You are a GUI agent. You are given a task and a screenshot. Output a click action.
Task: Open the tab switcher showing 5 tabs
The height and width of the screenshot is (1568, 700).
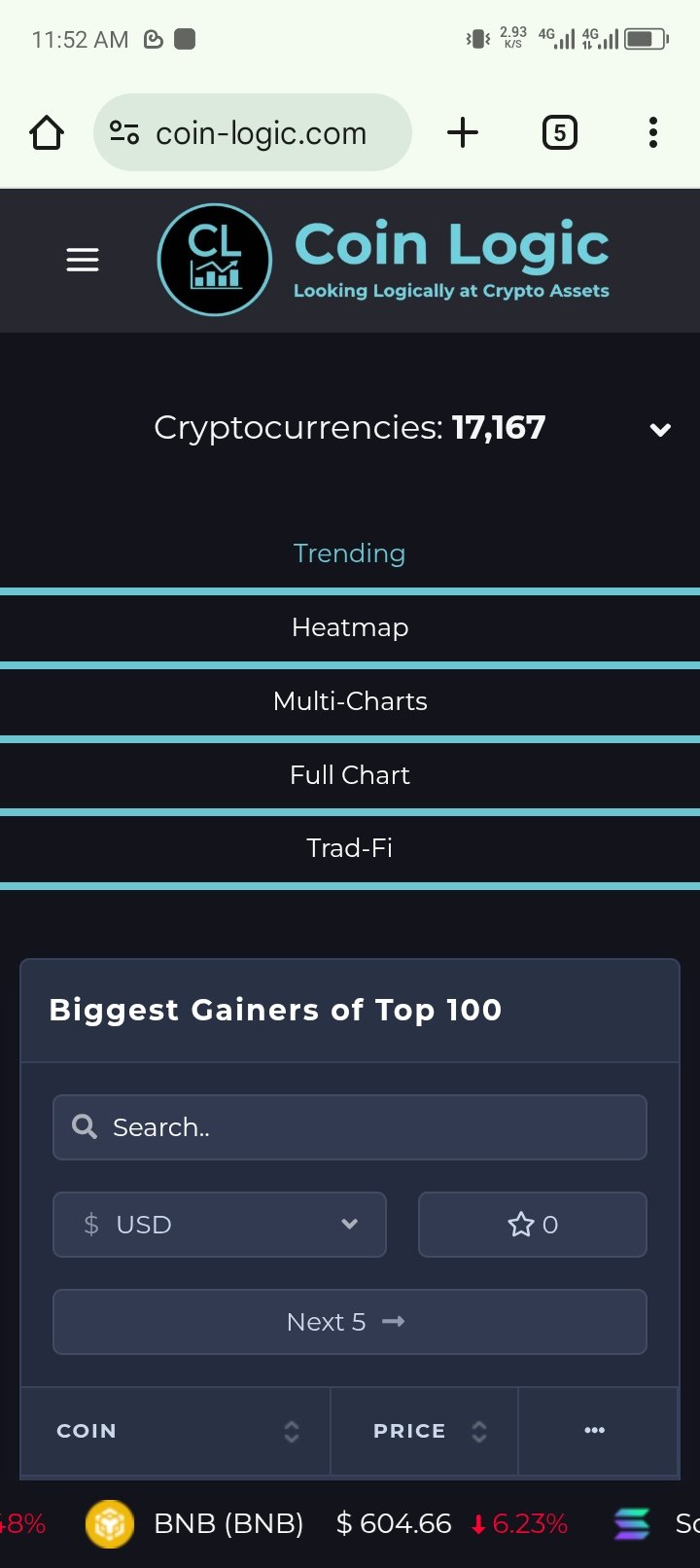click(559, 132)
